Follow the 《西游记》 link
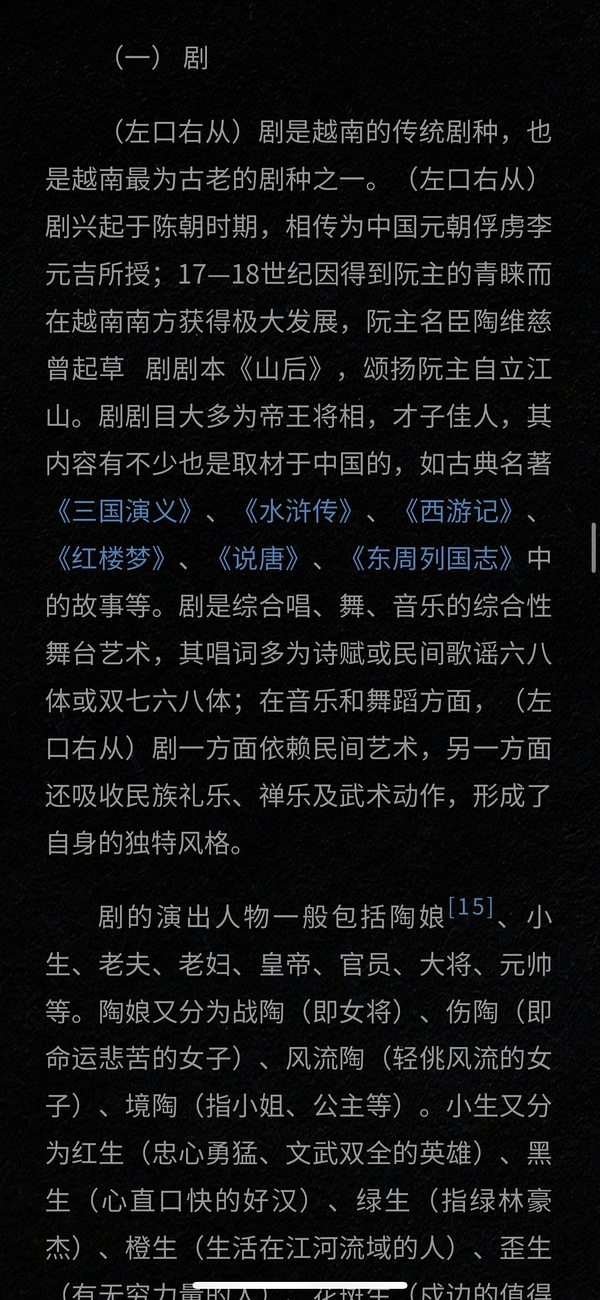 point(458,511)
